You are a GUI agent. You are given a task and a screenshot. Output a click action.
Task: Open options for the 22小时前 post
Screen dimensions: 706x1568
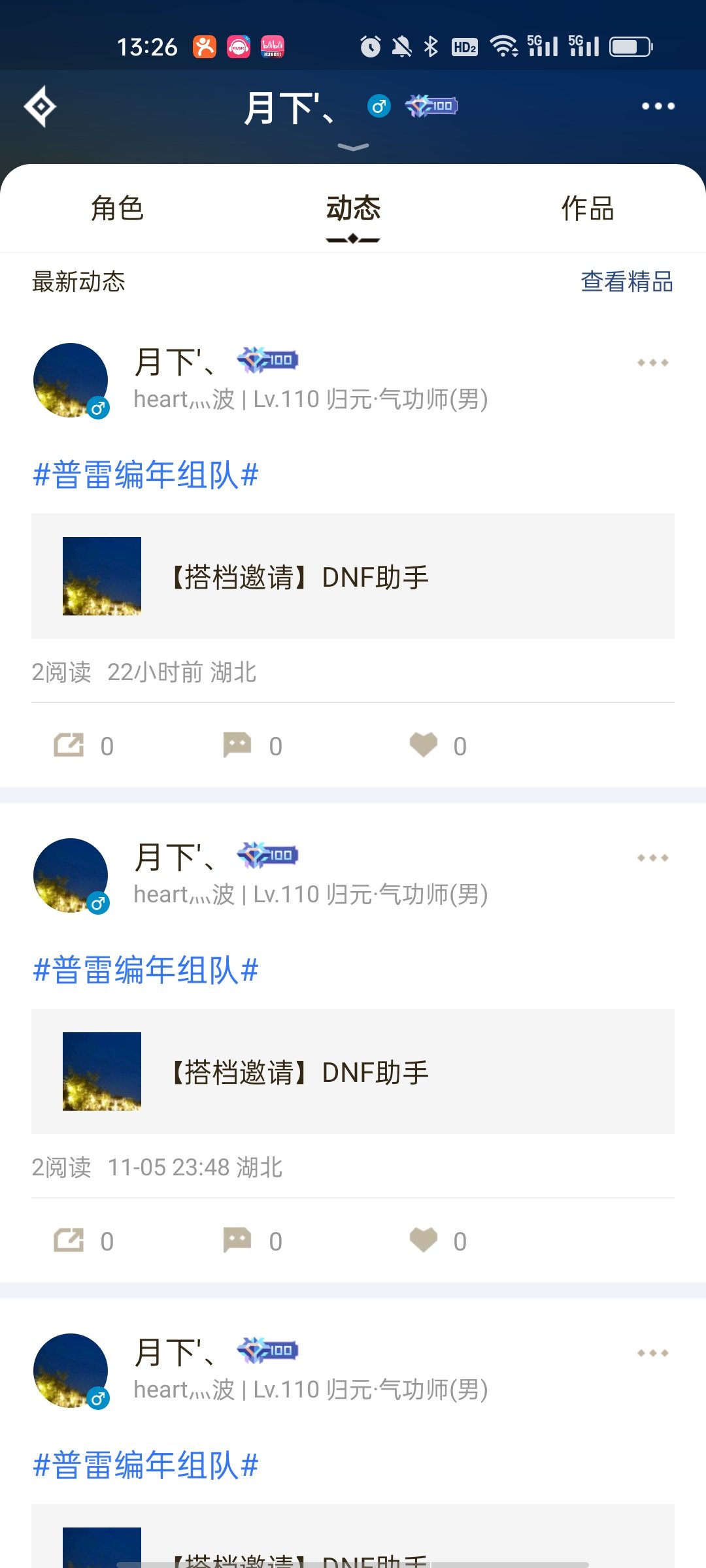pos(652,363)
